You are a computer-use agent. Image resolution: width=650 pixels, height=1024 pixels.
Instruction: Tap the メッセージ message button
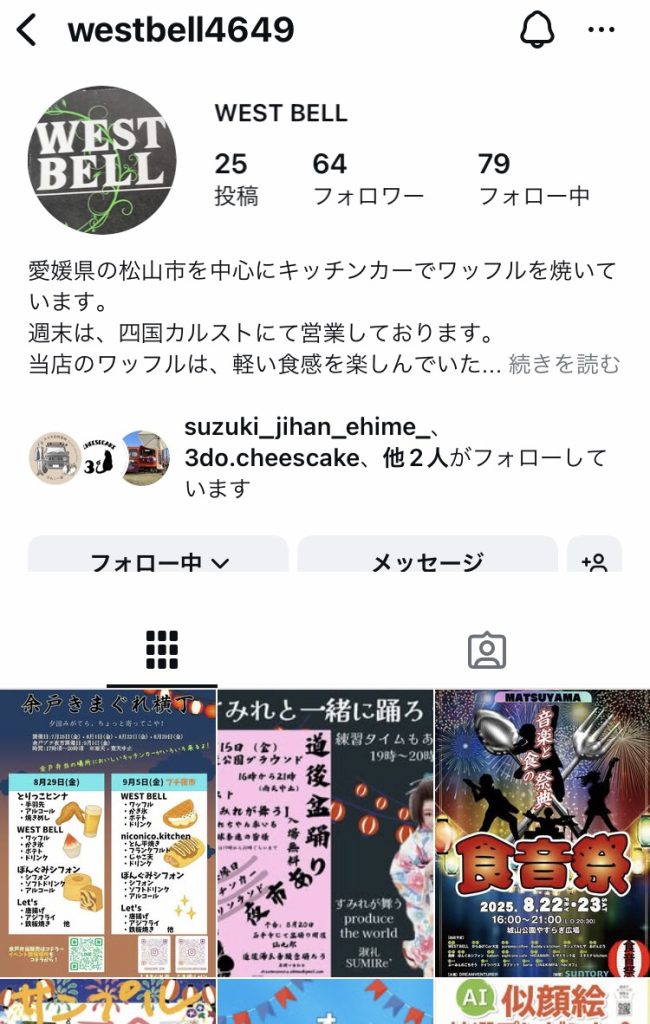tap(427, 562)
